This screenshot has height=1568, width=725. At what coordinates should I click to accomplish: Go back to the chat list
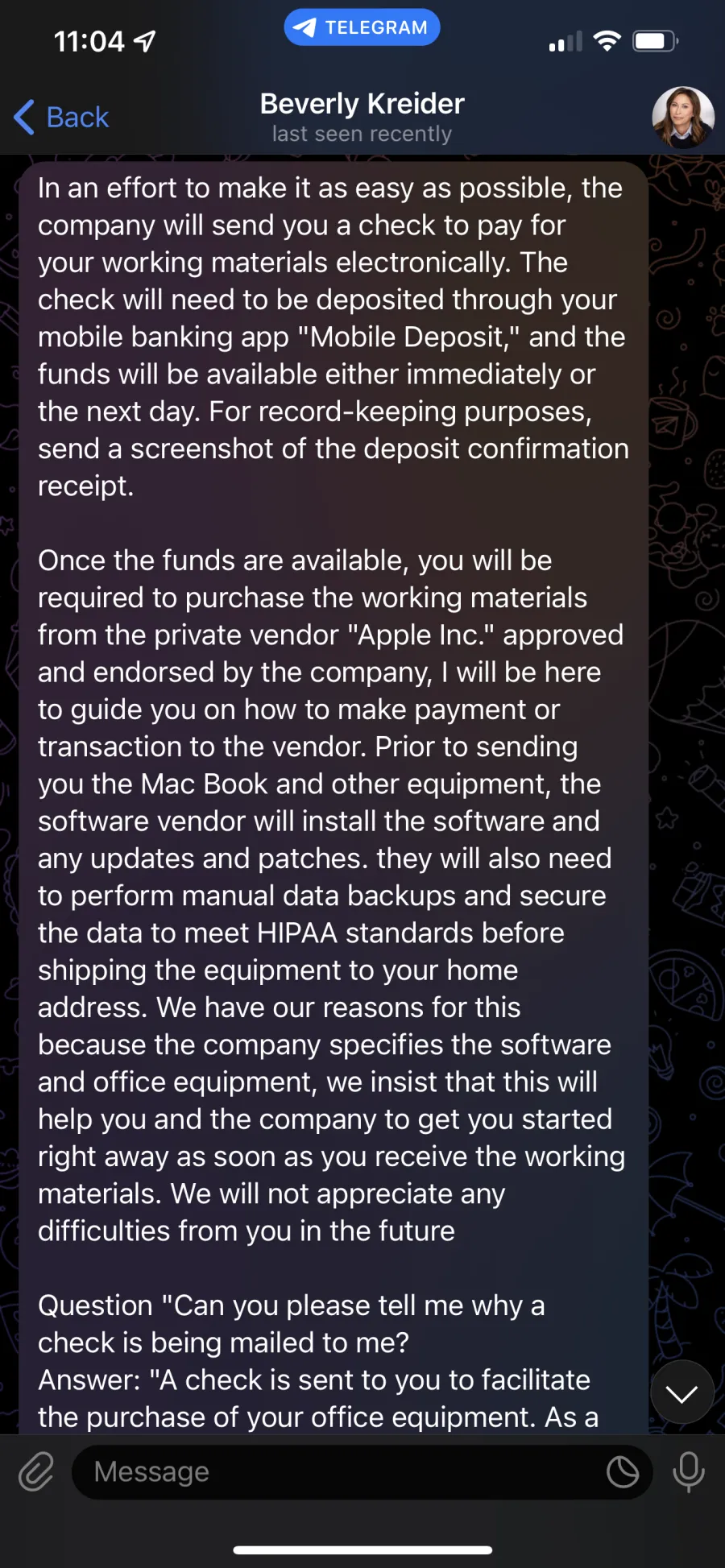click(x=61, y=118)
